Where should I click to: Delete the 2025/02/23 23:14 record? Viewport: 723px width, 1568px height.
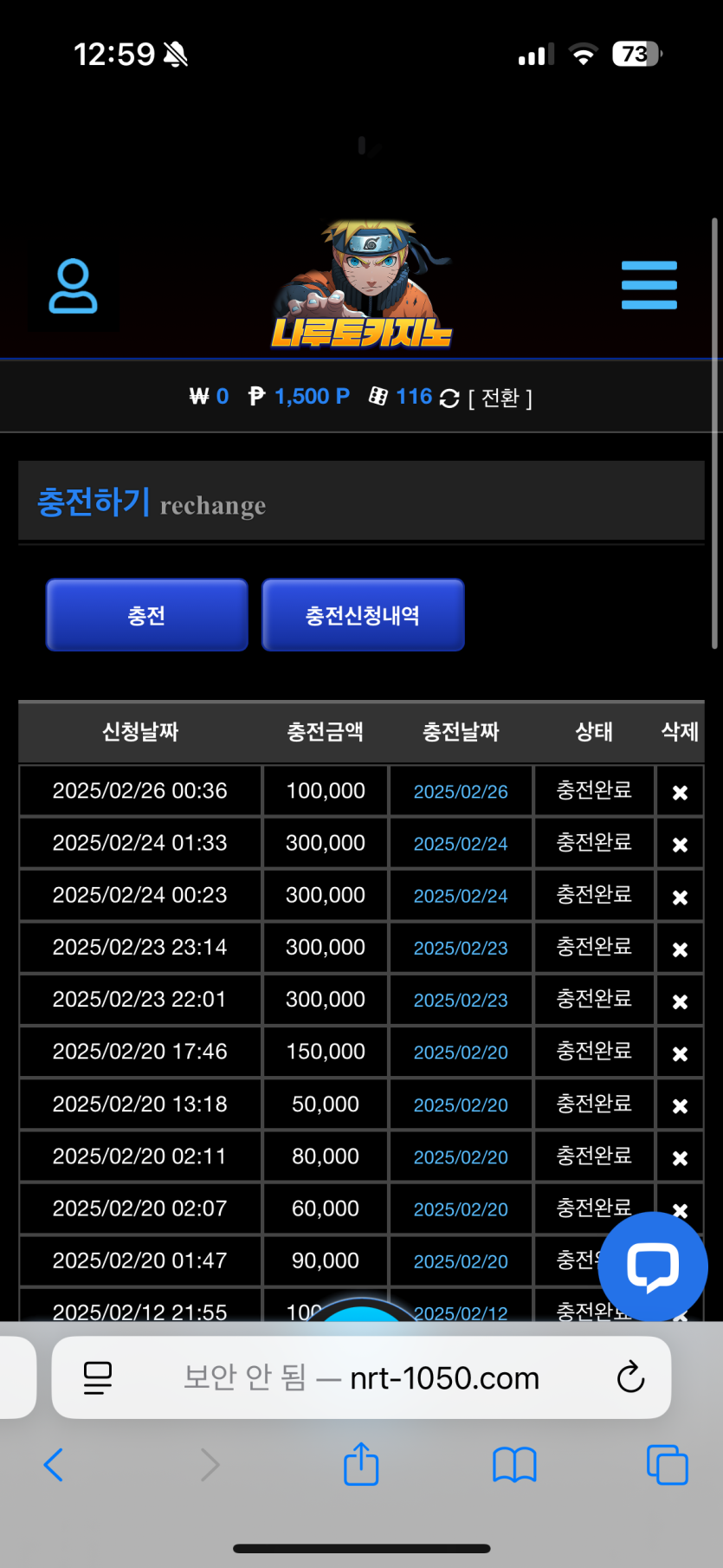[680, 949]
